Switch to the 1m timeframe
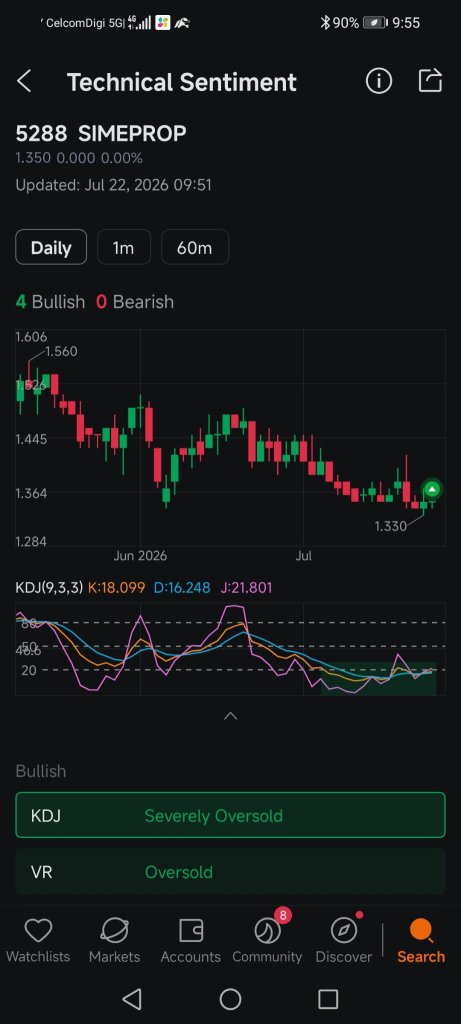The width and height of the screenshot is (461, 1024). tap(123, 248)
